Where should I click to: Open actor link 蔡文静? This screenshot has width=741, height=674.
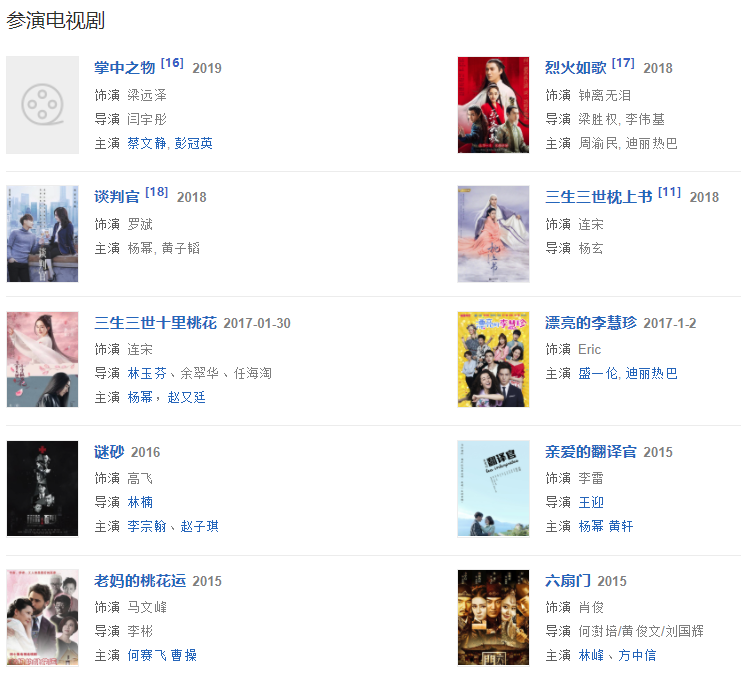(x=146, y=143)
